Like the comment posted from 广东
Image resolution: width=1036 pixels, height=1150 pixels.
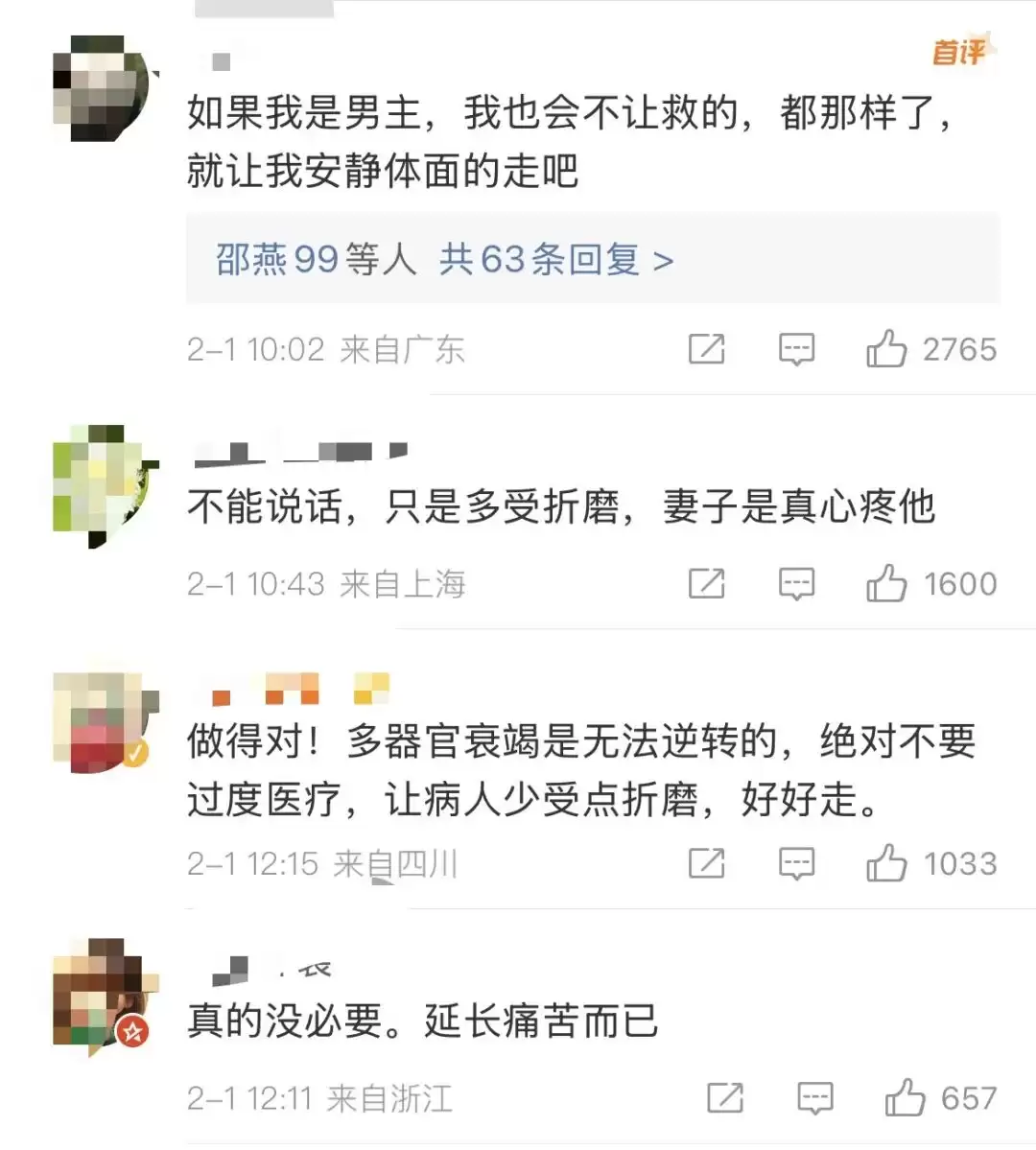(886, 349)
